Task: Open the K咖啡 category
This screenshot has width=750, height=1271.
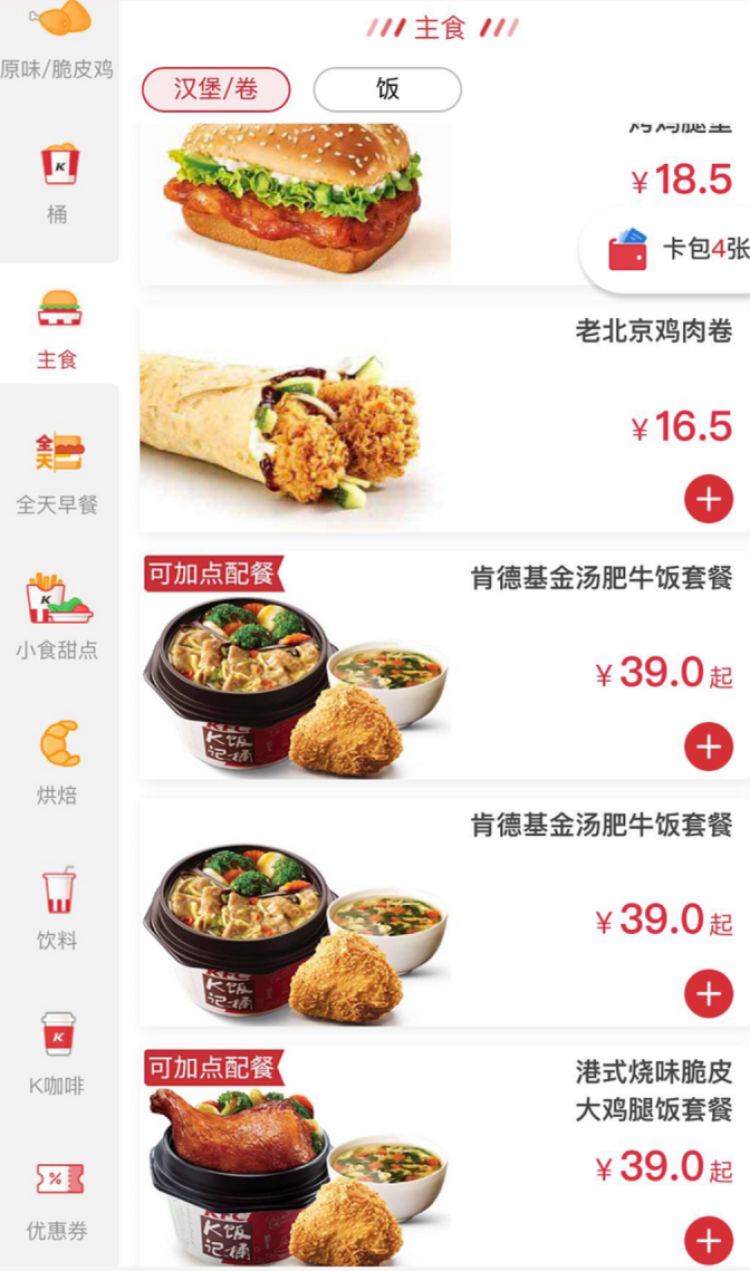Action: point(57,1052)
